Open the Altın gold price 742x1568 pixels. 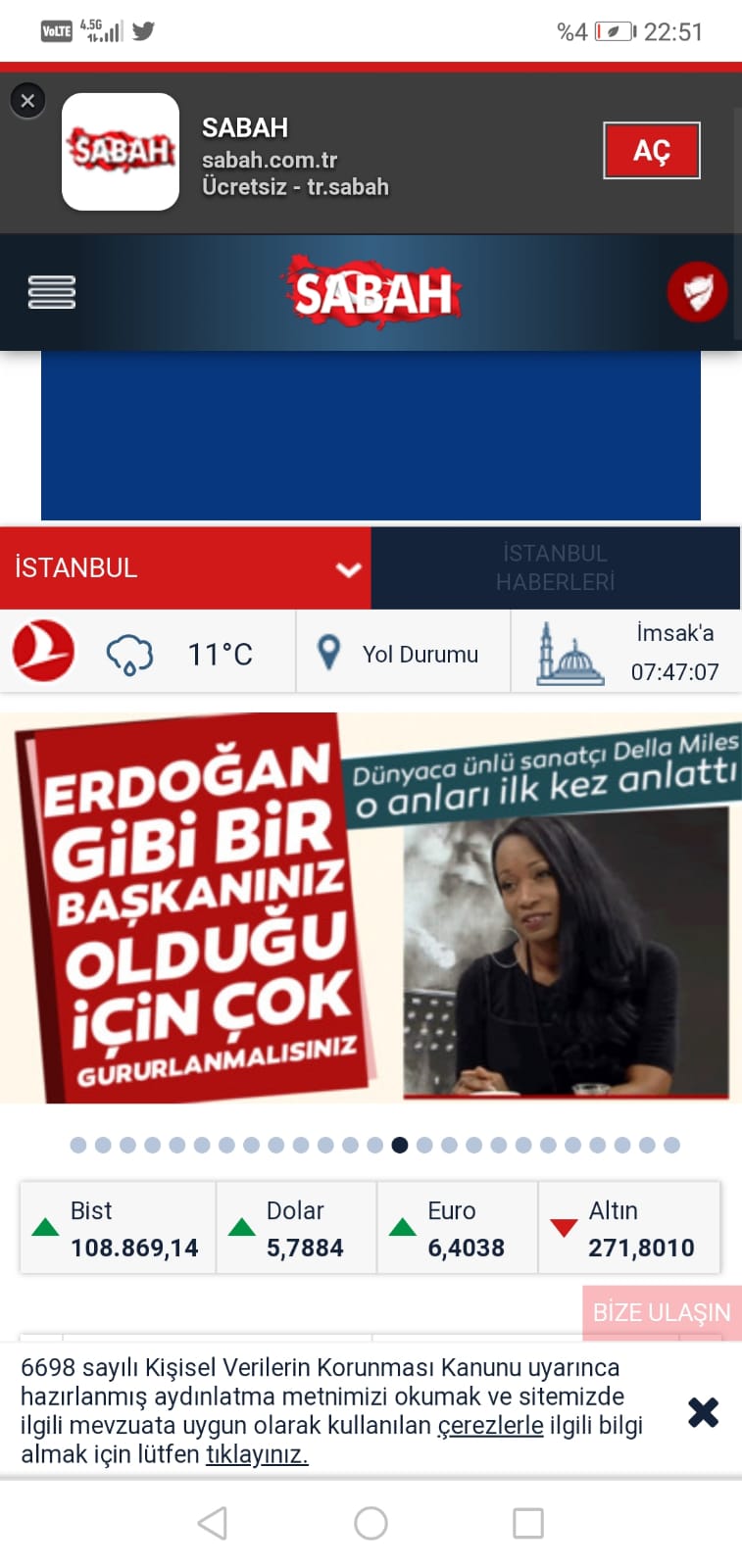[x=629, y=1228]
